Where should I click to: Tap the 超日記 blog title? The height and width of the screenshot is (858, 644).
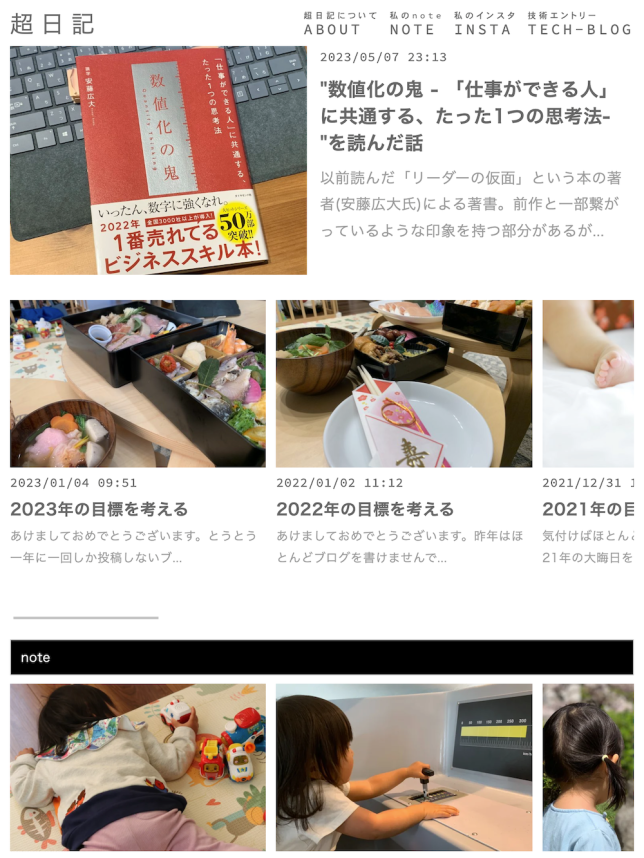(x=52, y=23)
